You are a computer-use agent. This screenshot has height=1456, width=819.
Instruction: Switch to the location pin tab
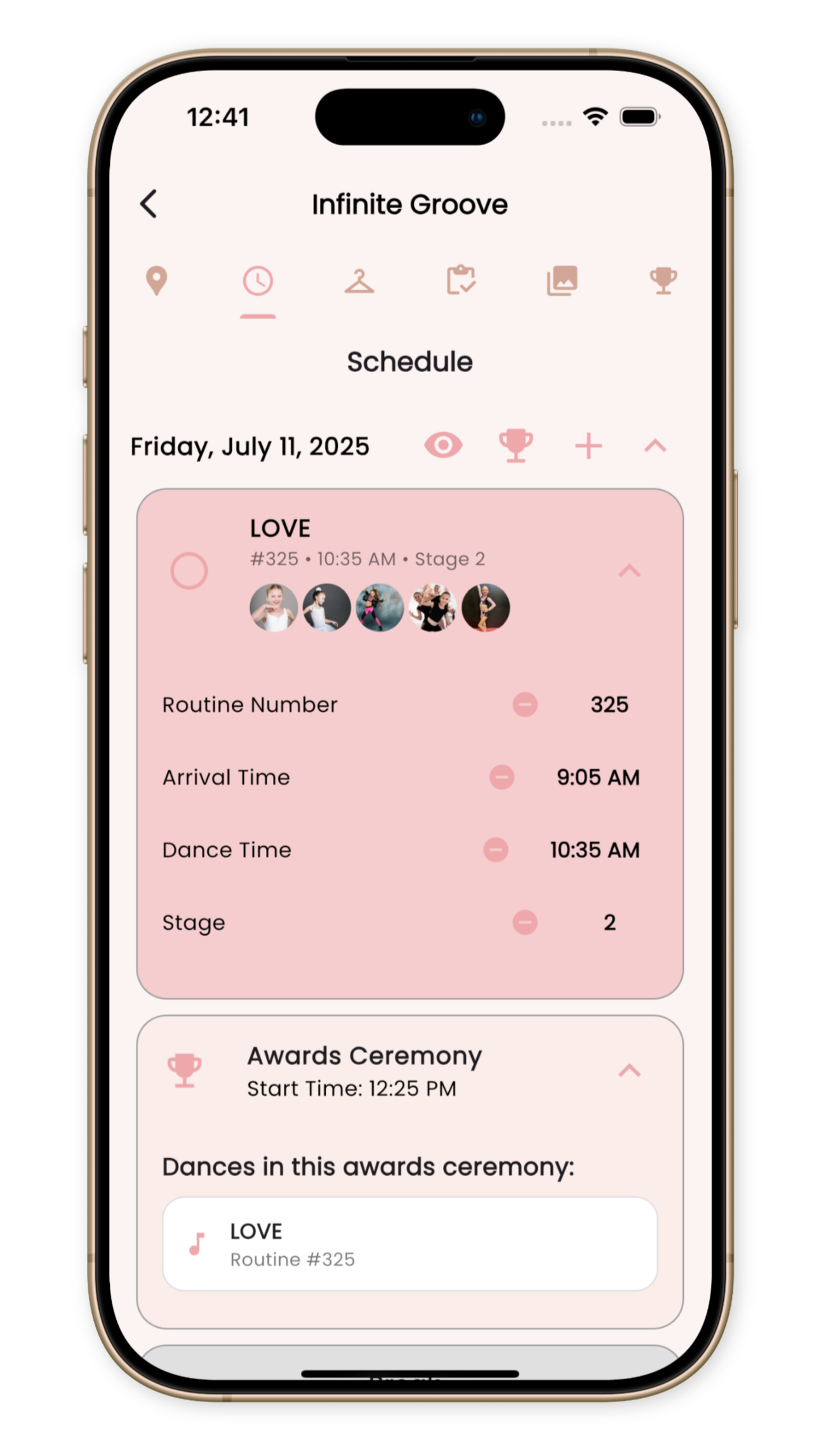coord(156,281)
